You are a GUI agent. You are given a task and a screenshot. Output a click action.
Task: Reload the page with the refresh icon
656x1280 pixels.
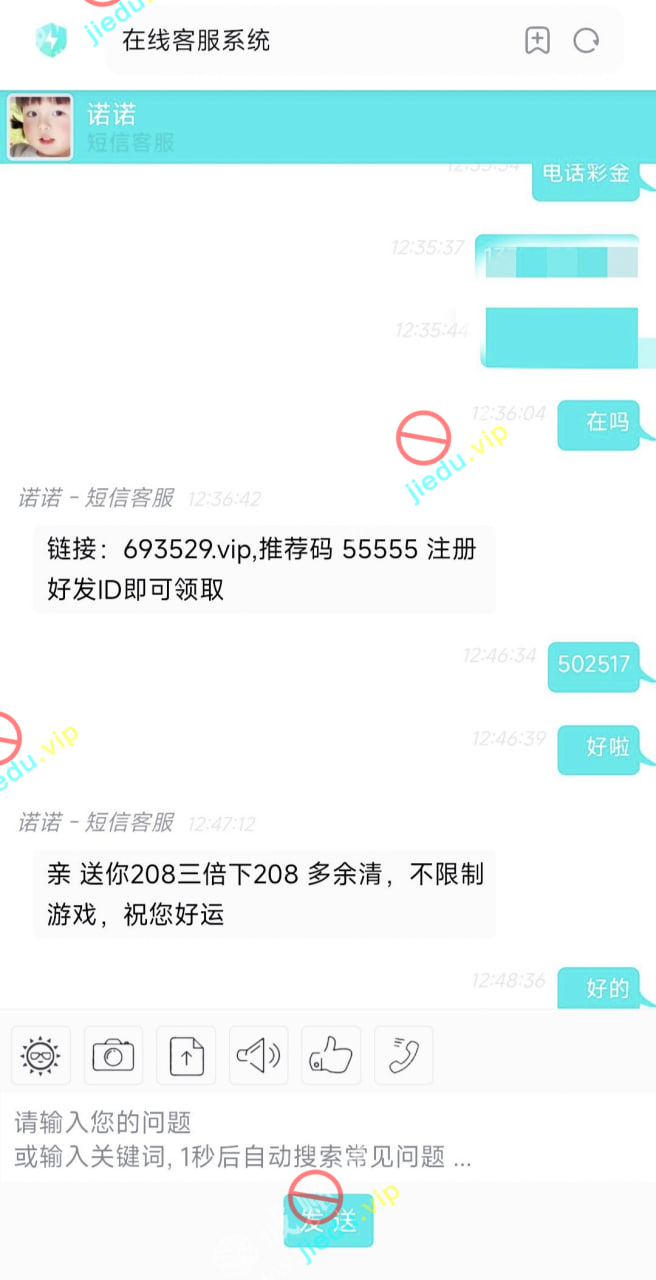coord(586,41)
